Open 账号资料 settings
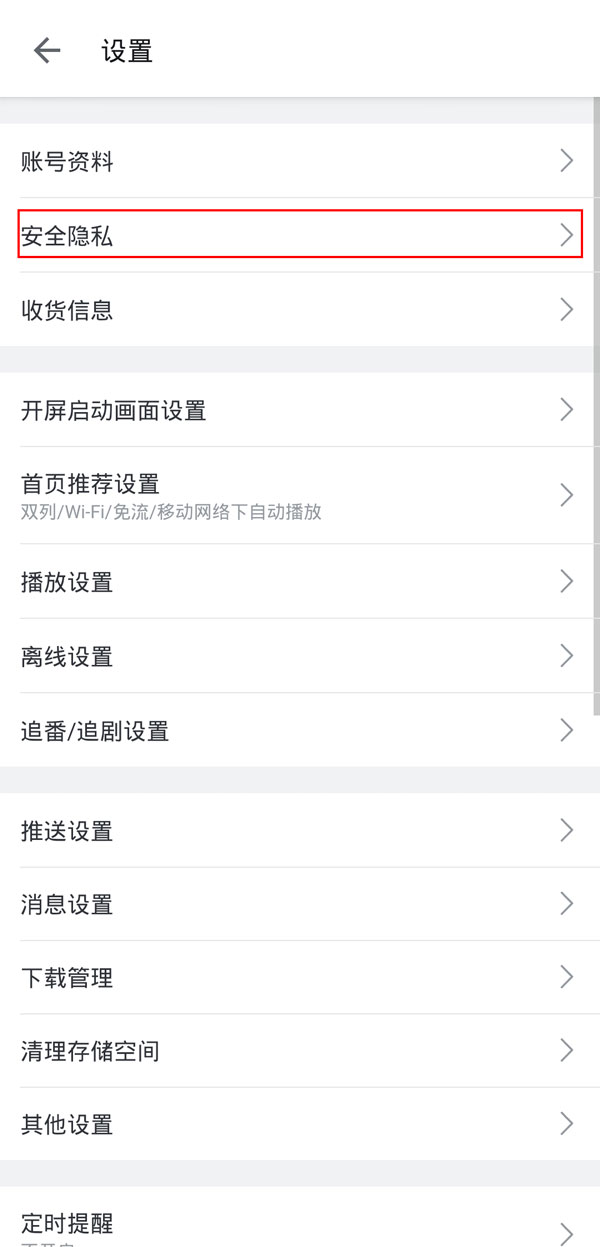This screenshot has height=1247, width=600. (300, 161)
